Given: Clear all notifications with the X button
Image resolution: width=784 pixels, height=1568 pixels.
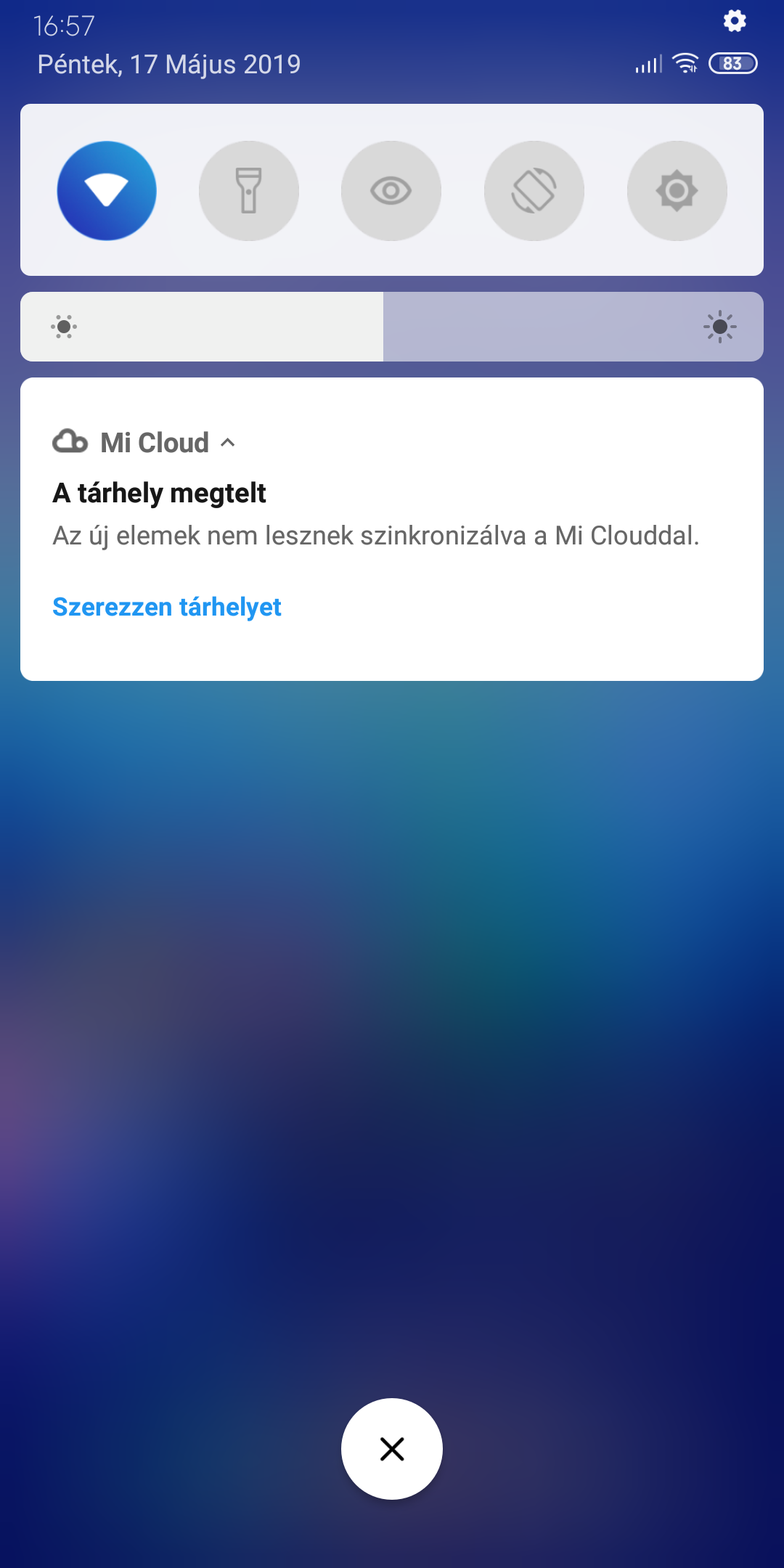Looking at the screenshot, I should (x=392, y=1449).
